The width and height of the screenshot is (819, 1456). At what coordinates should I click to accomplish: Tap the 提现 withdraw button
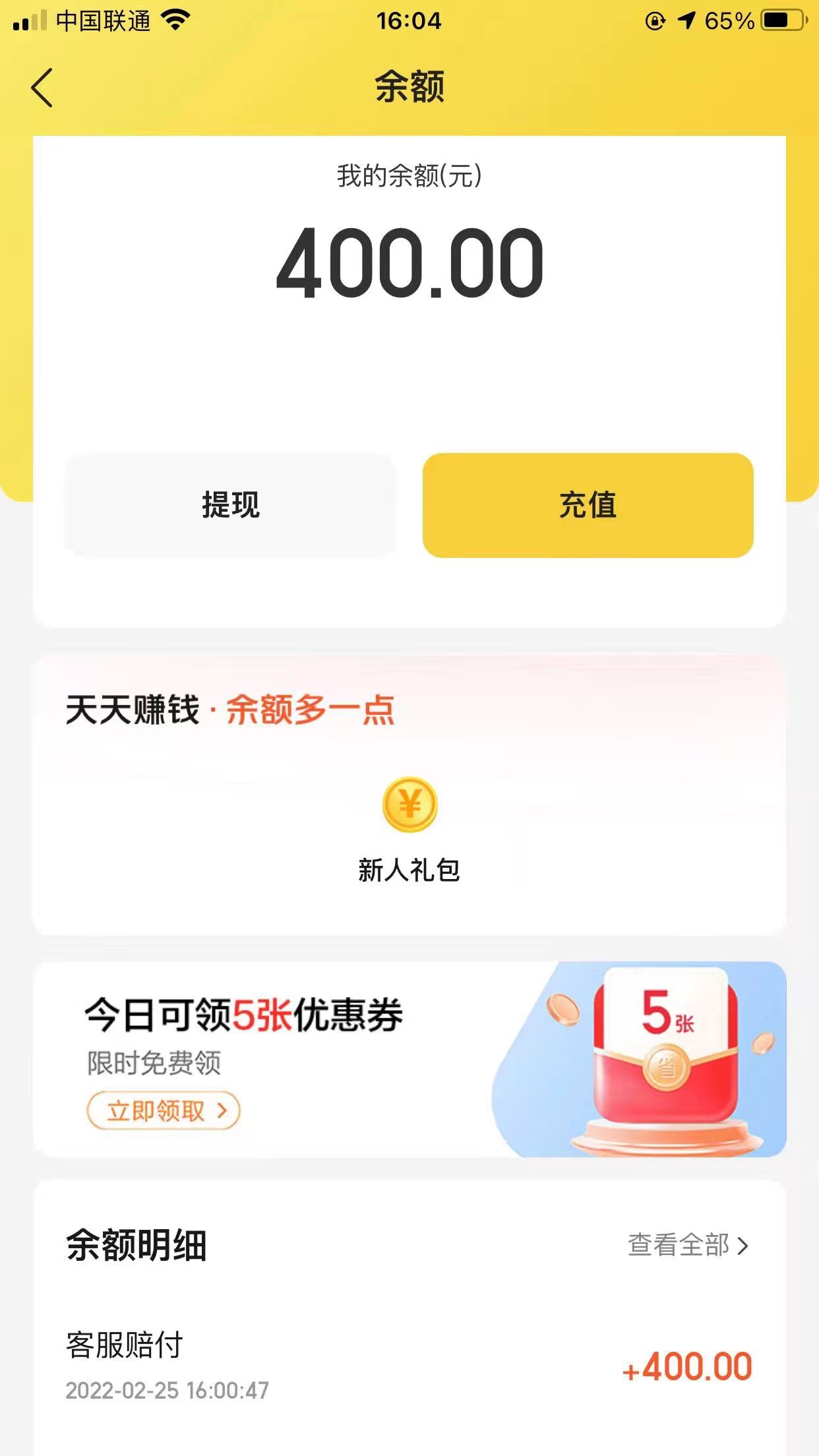click(230, 505)
